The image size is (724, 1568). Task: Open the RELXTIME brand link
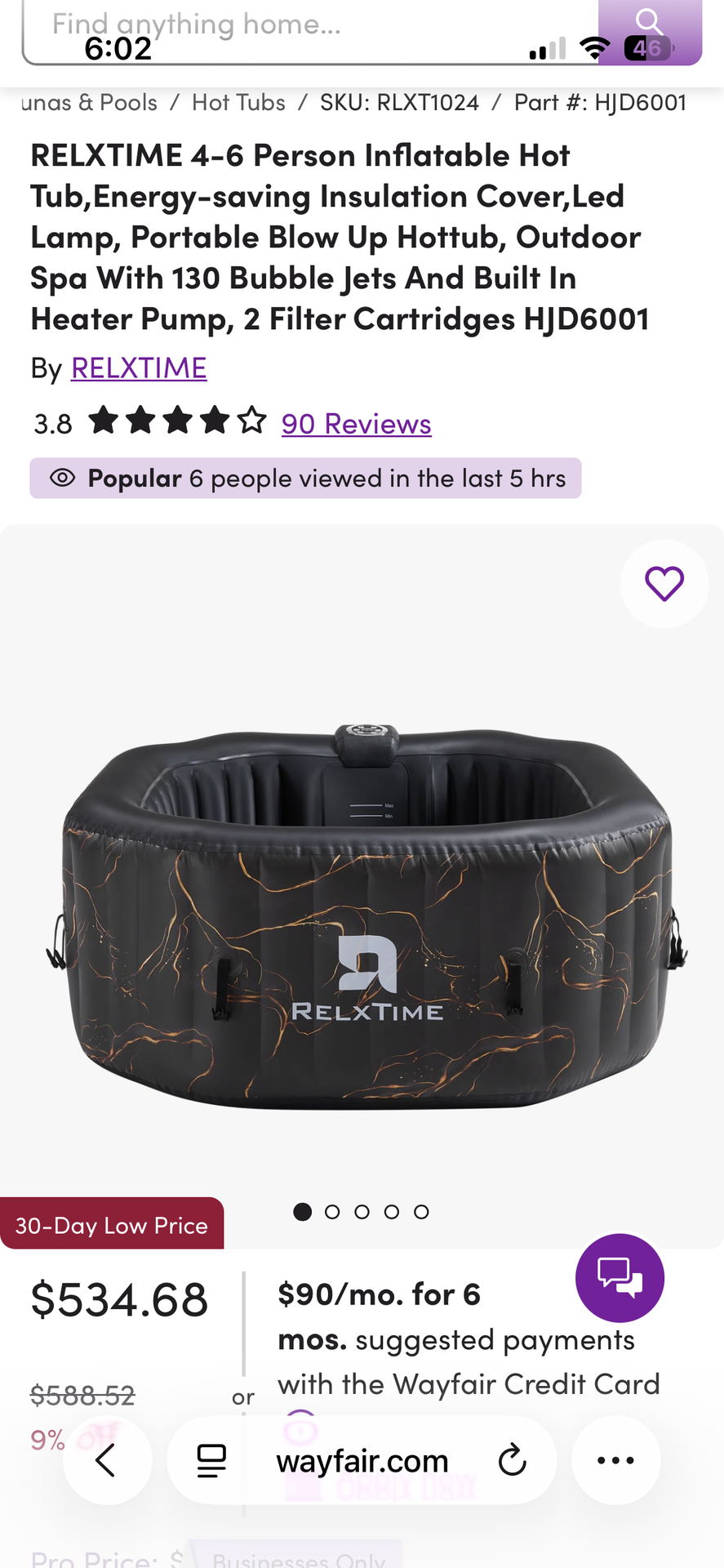(x=139, y=368)
